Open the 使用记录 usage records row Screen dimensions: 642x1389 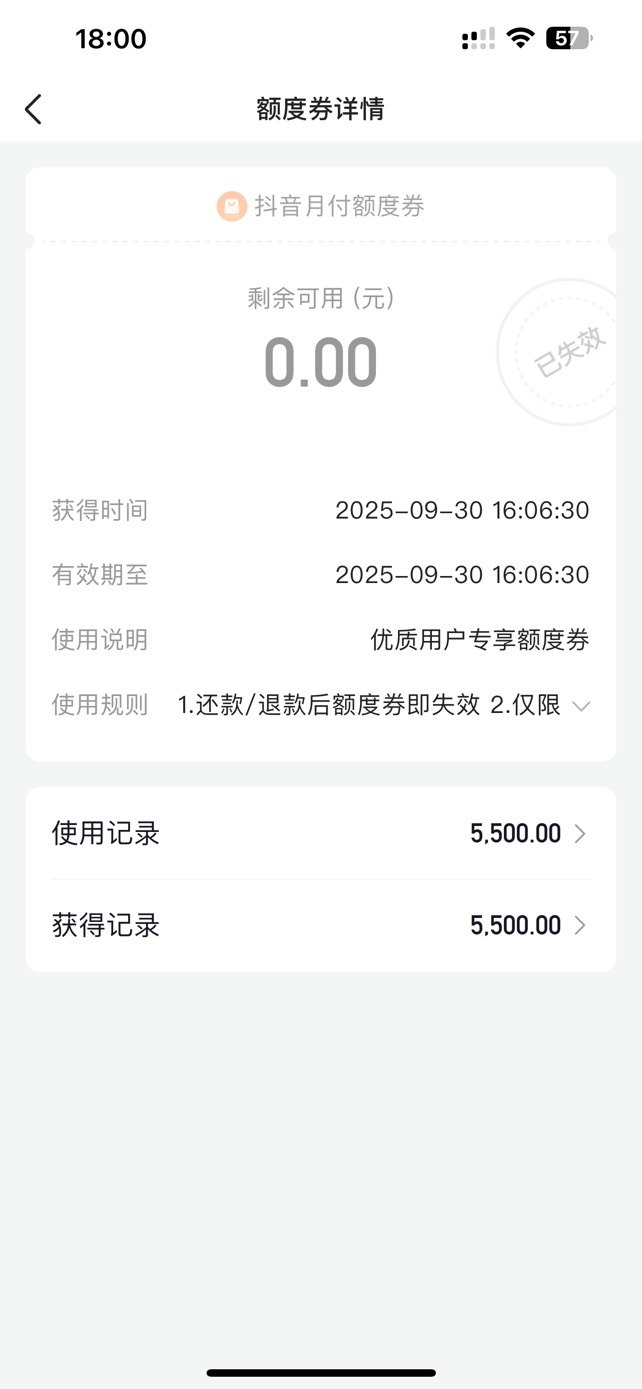click(x=320, y=833)
